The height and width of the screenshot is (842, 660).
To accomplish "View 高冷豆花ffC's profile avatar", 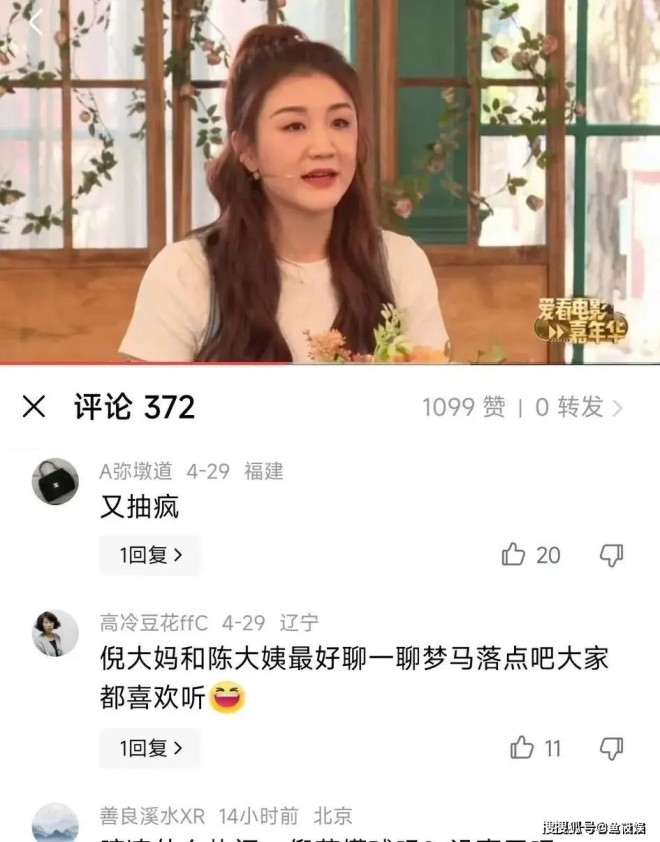I will tap(55, 634).
